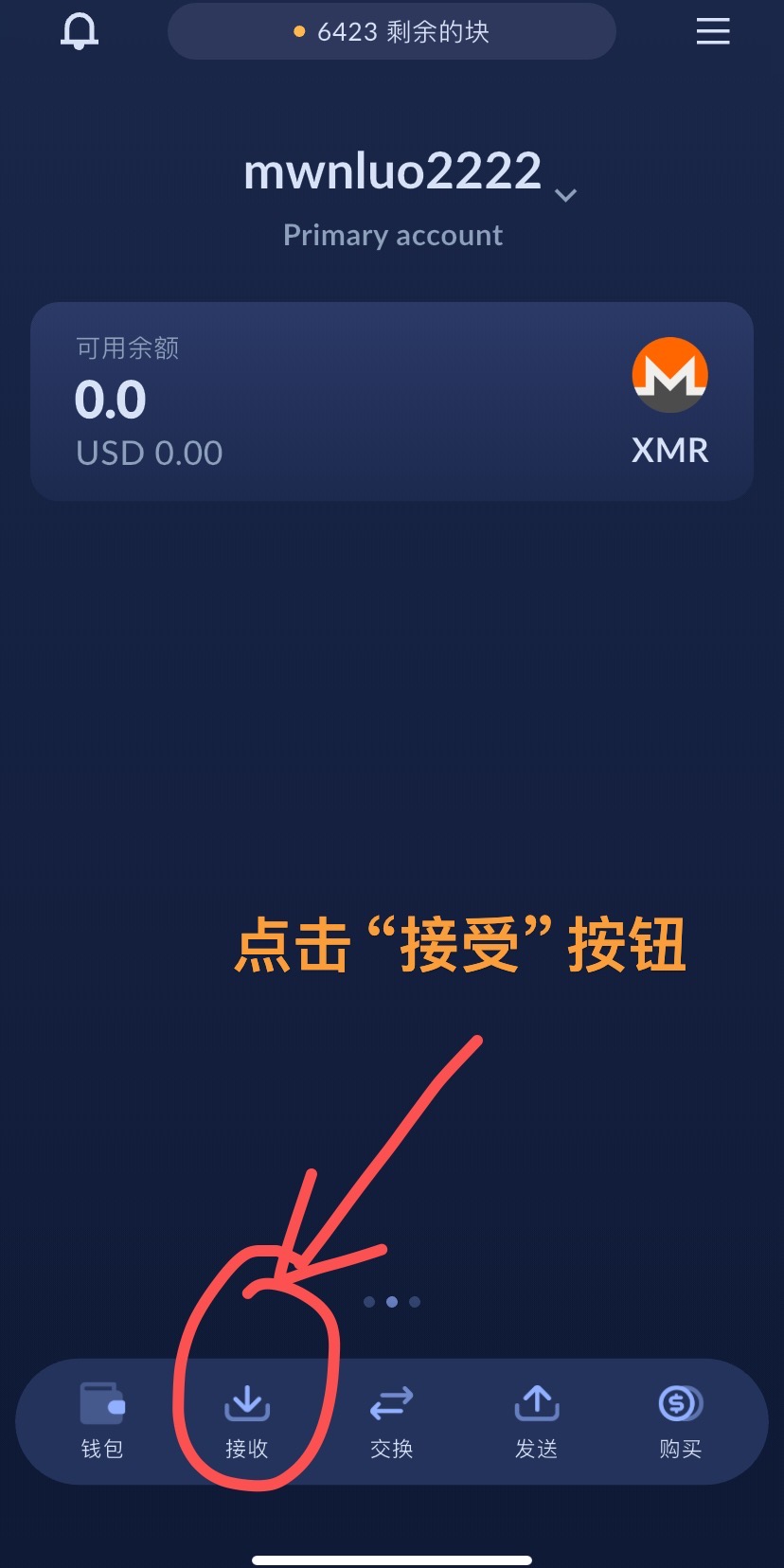The width and height of the screenshot is (784, 1568).
Task: Open the notifications bell
Action: pos(80,31)
